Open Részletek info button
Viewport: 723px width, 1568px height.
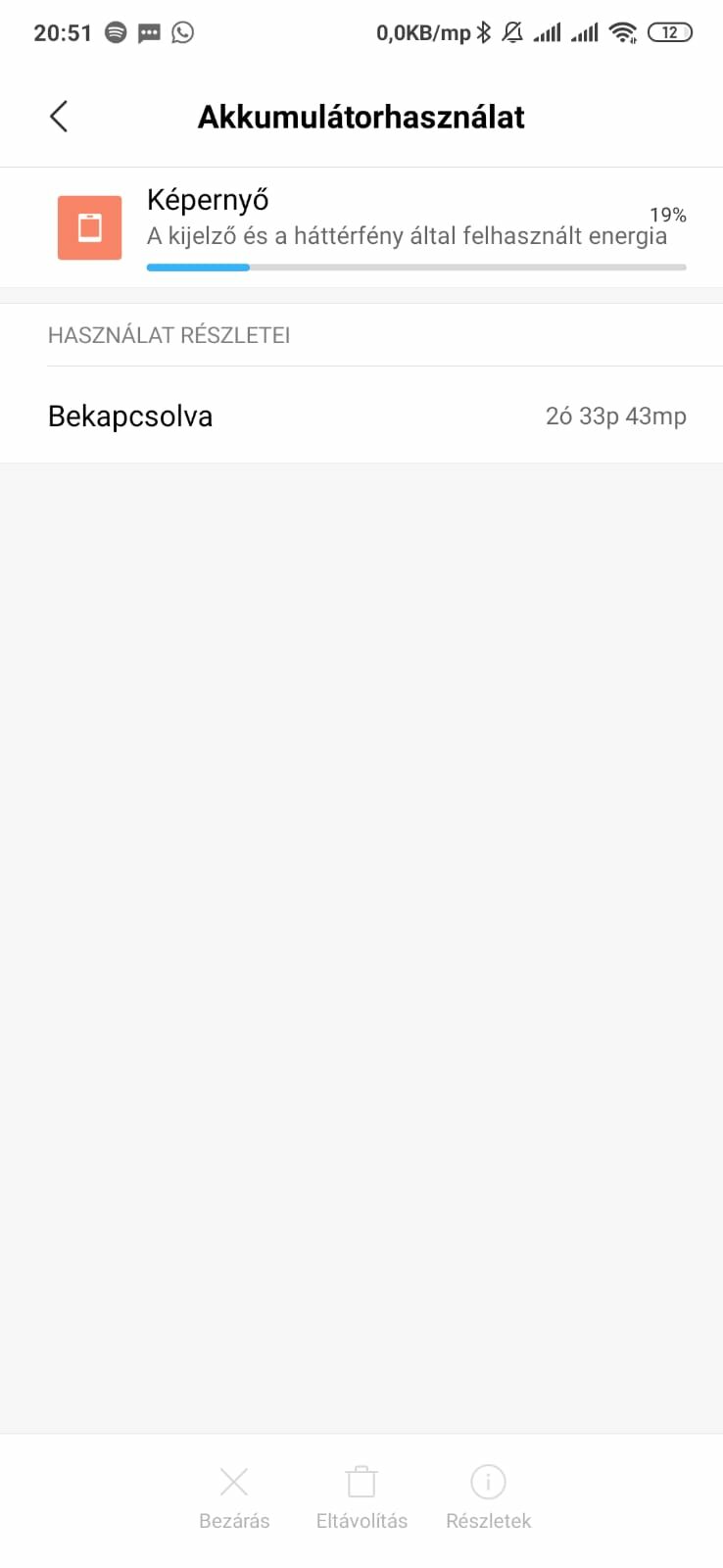point(488,1497)
